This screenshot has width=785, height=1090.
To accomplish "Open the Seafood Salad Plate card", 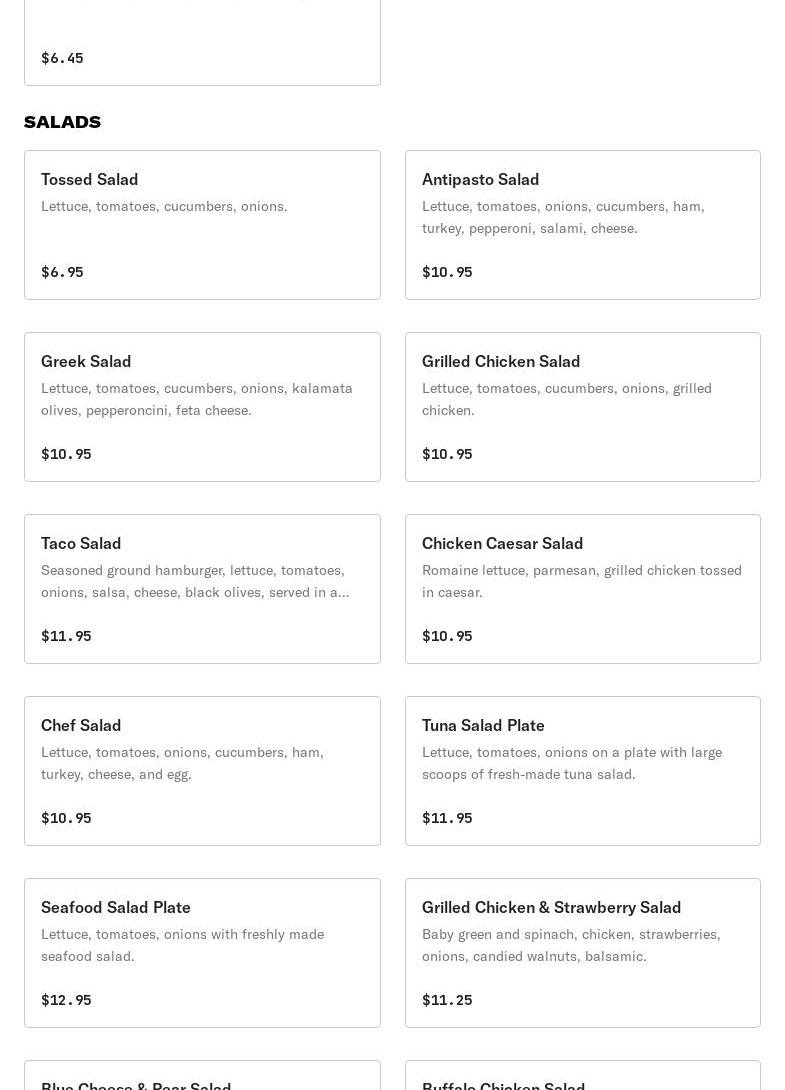I will 202,953.
